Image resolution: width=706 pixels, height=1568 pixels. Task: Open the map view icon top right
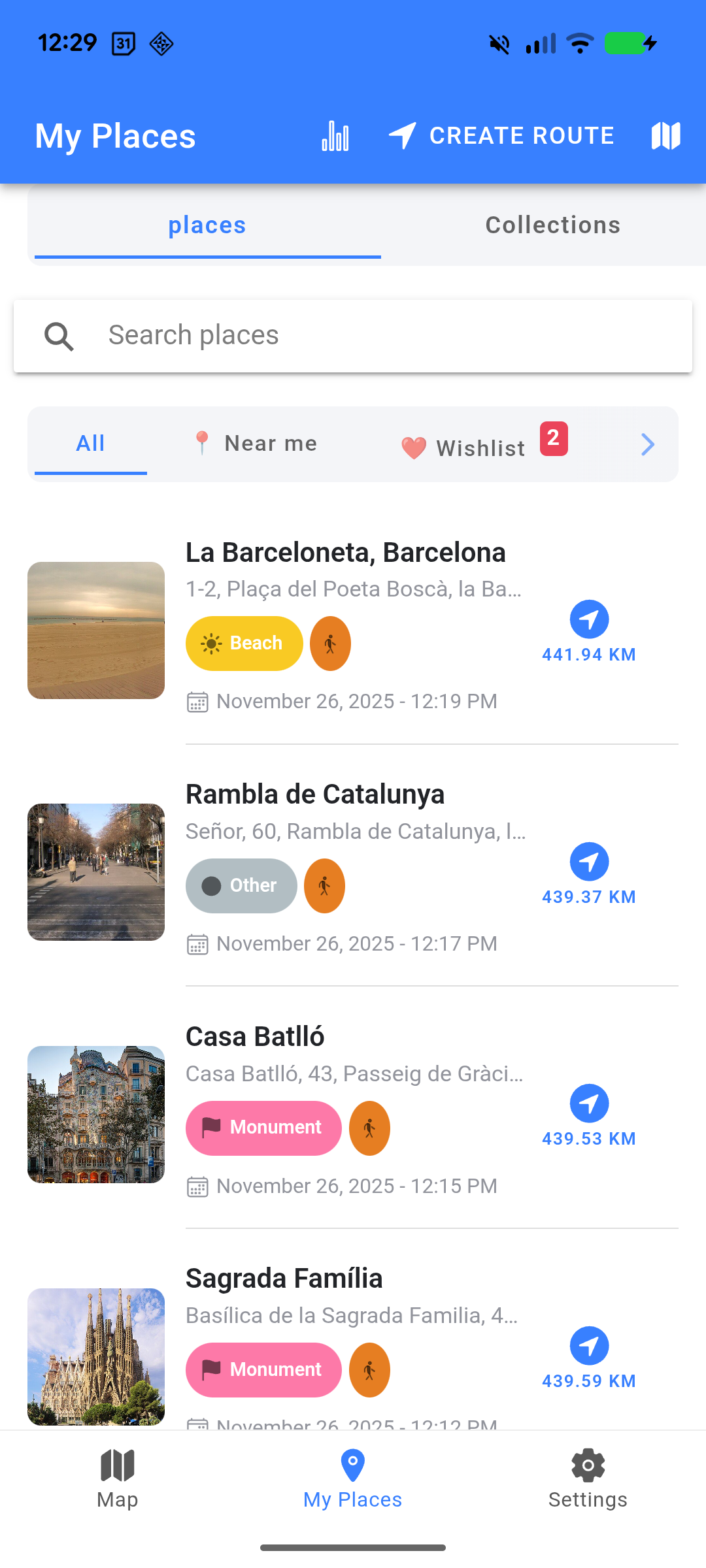665,135
